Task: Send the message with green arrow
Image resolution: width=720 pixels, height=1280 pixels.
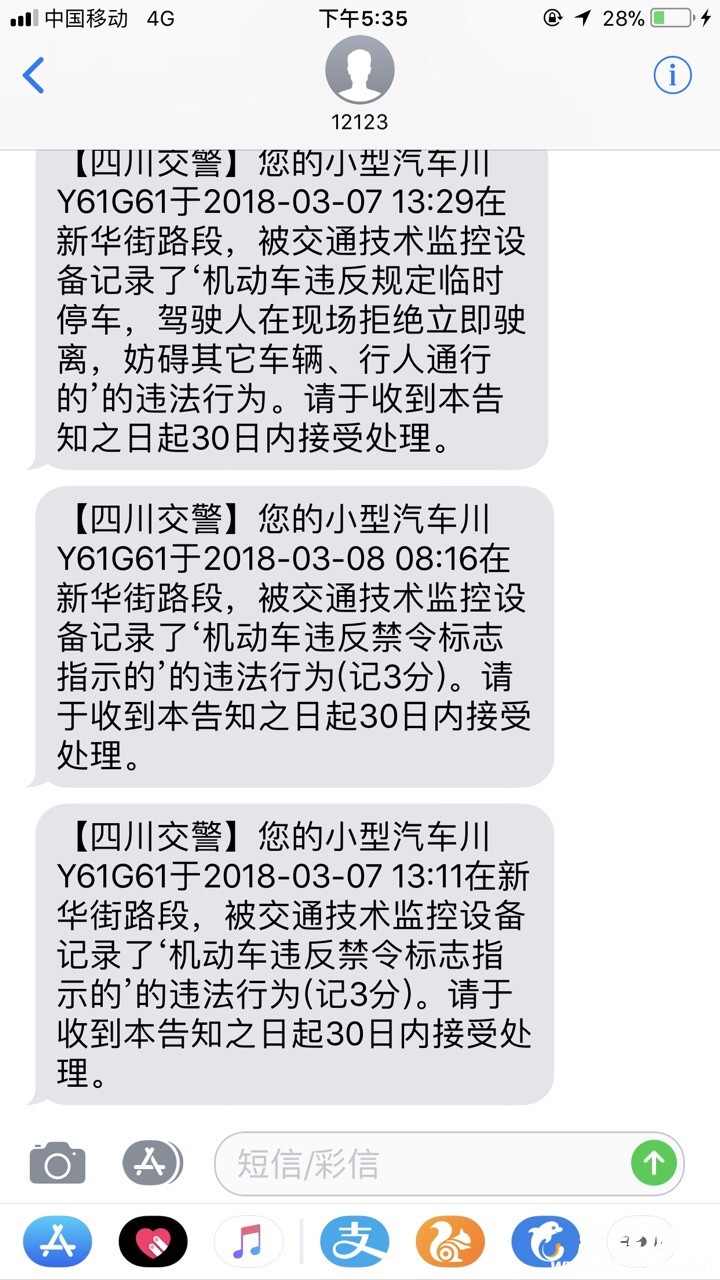Action: pyautogui.click(x=654, y=1163)
